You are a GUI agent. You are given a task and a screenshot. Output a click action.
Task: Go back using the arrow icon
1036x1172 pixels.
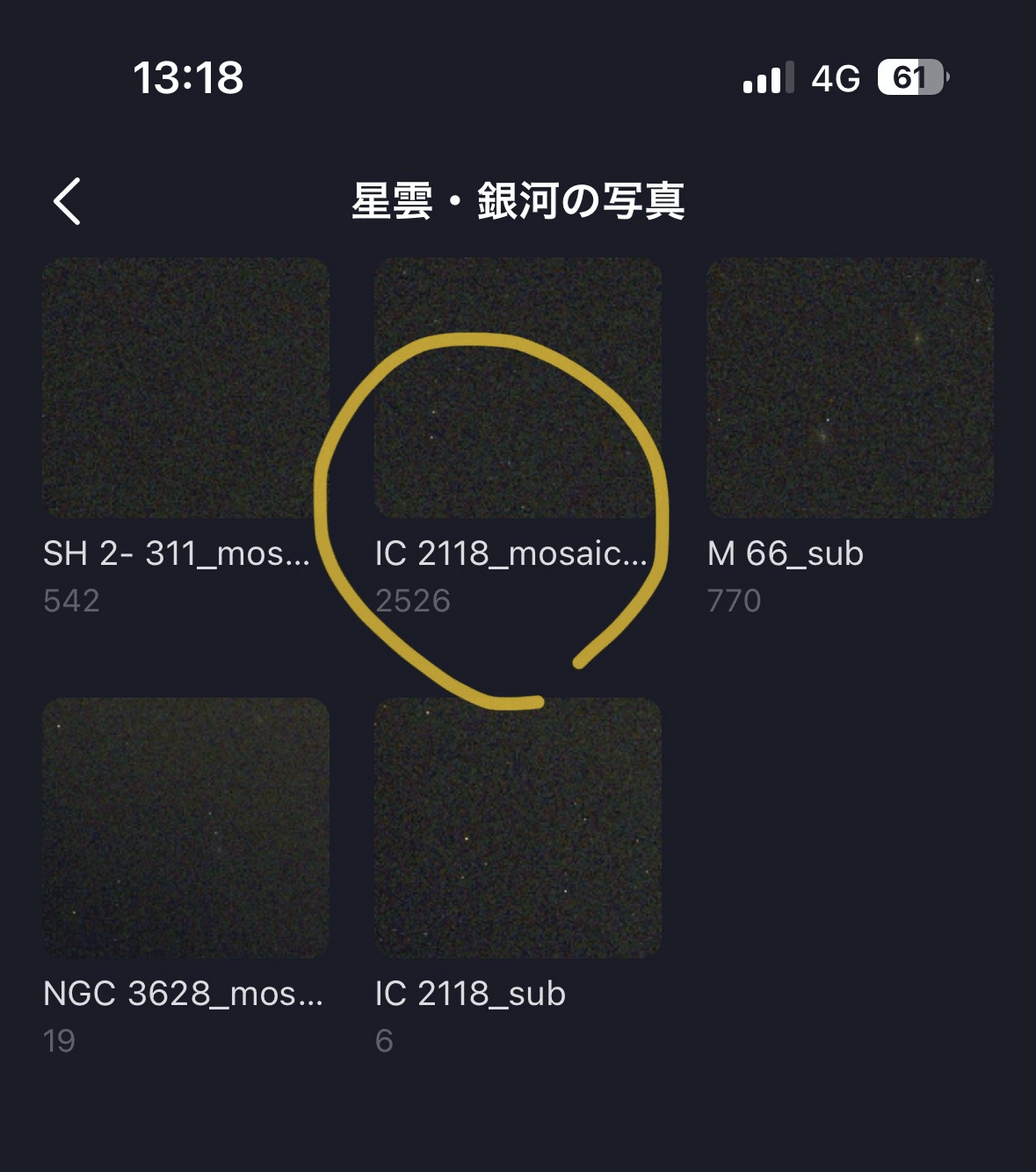coord(68,201)
